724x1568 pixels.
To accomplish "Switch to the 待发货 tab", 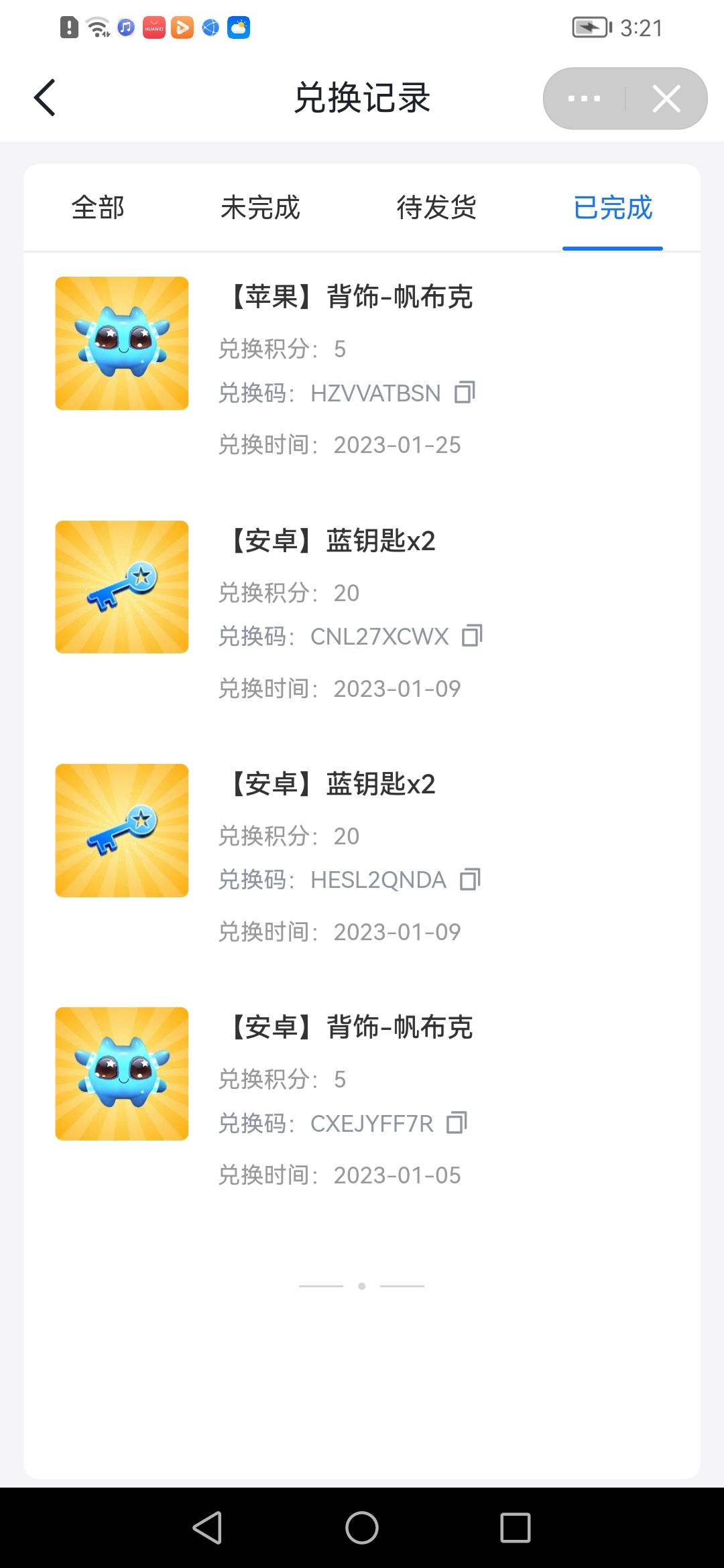I will click(436, 208).
